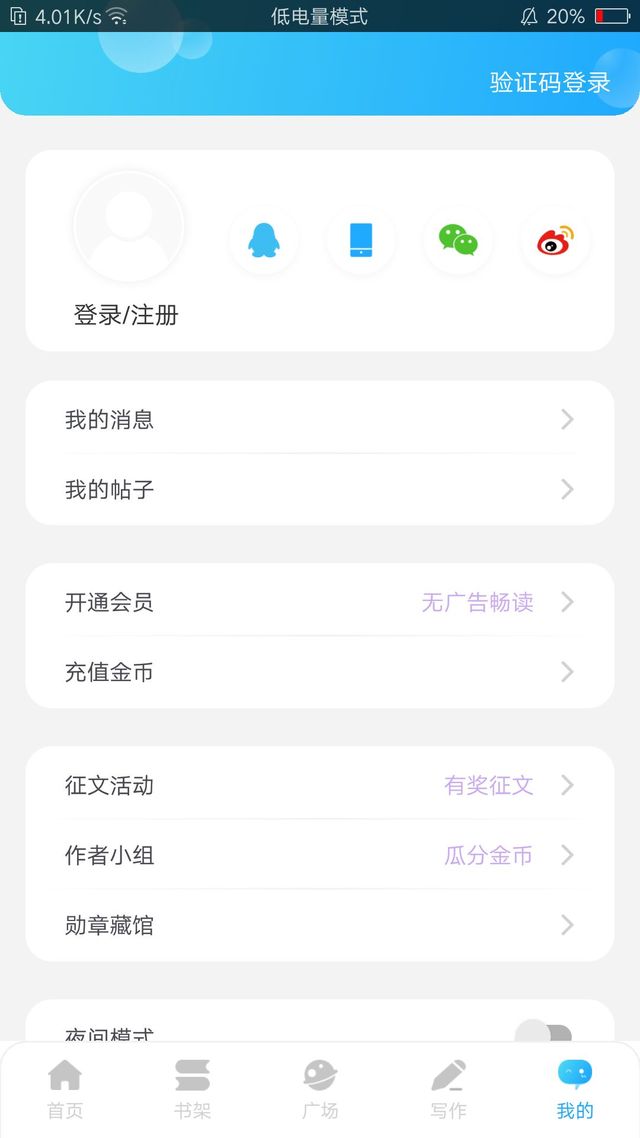Toggle 夜间模式 switch
640x1138 pixels.
[544, 1034]
